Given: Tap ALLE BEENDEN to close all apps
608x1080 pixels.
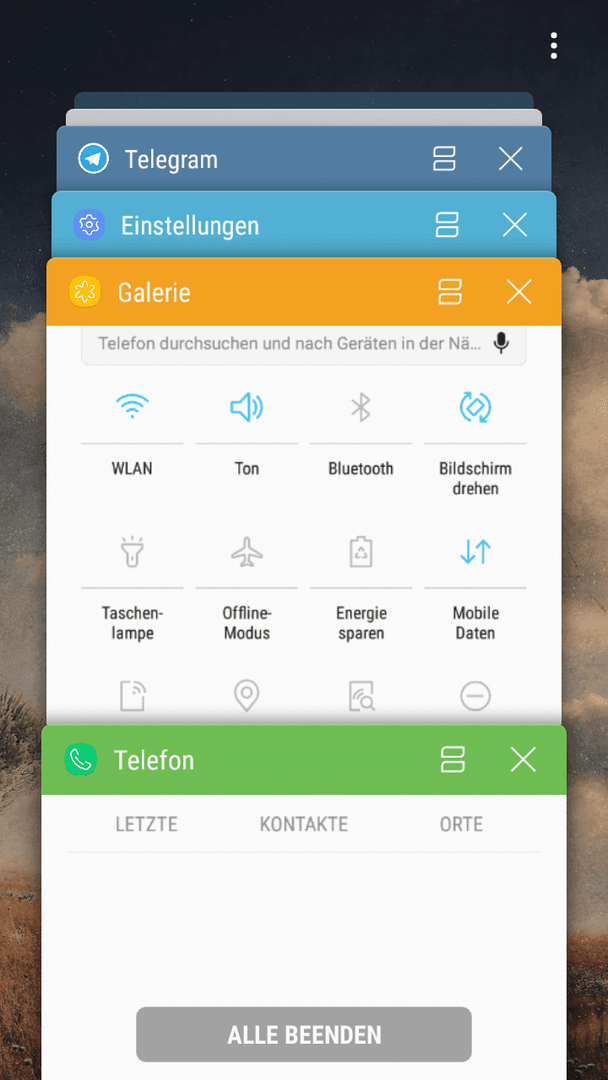Looking at the screenshot, I should 304,1034.
